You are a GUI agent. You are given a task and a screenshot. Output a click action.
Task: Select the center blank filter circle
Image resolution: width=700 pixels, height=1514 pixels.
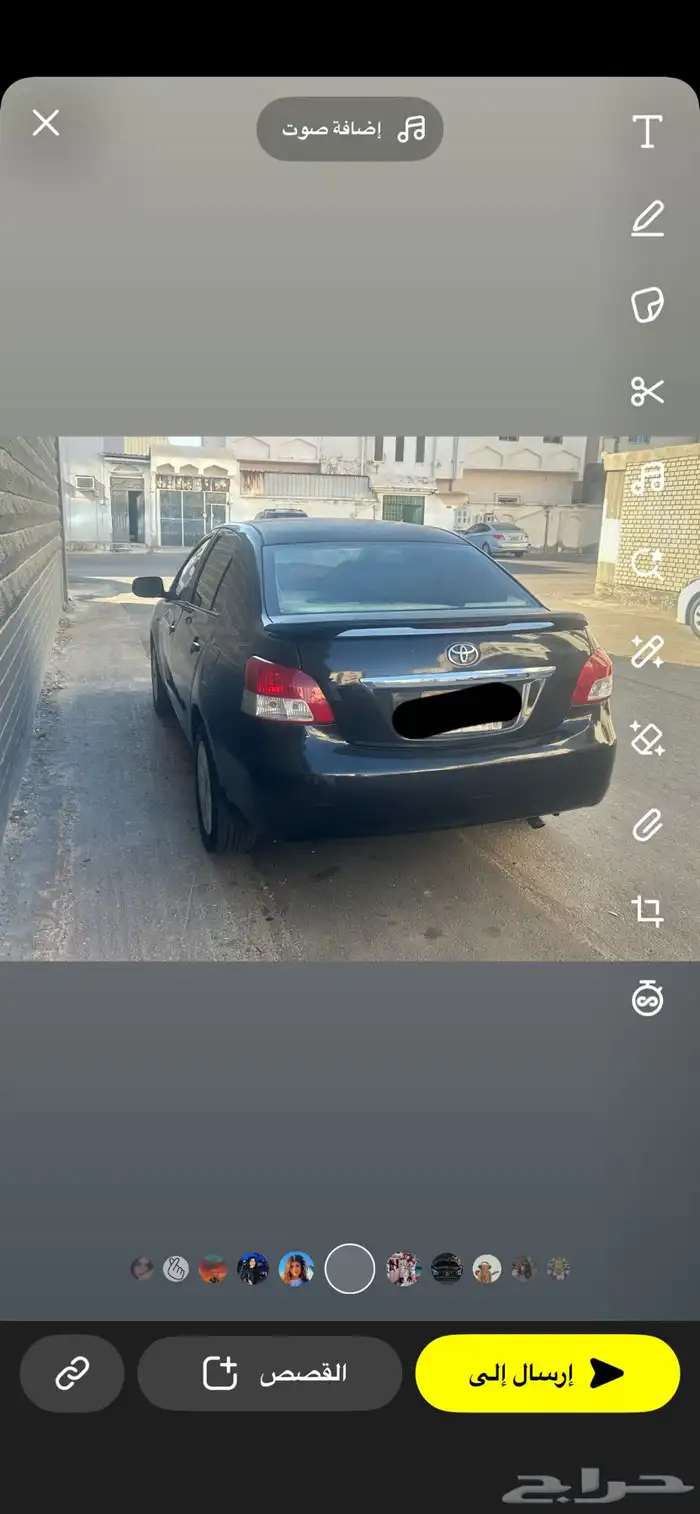pos(350,1269)
